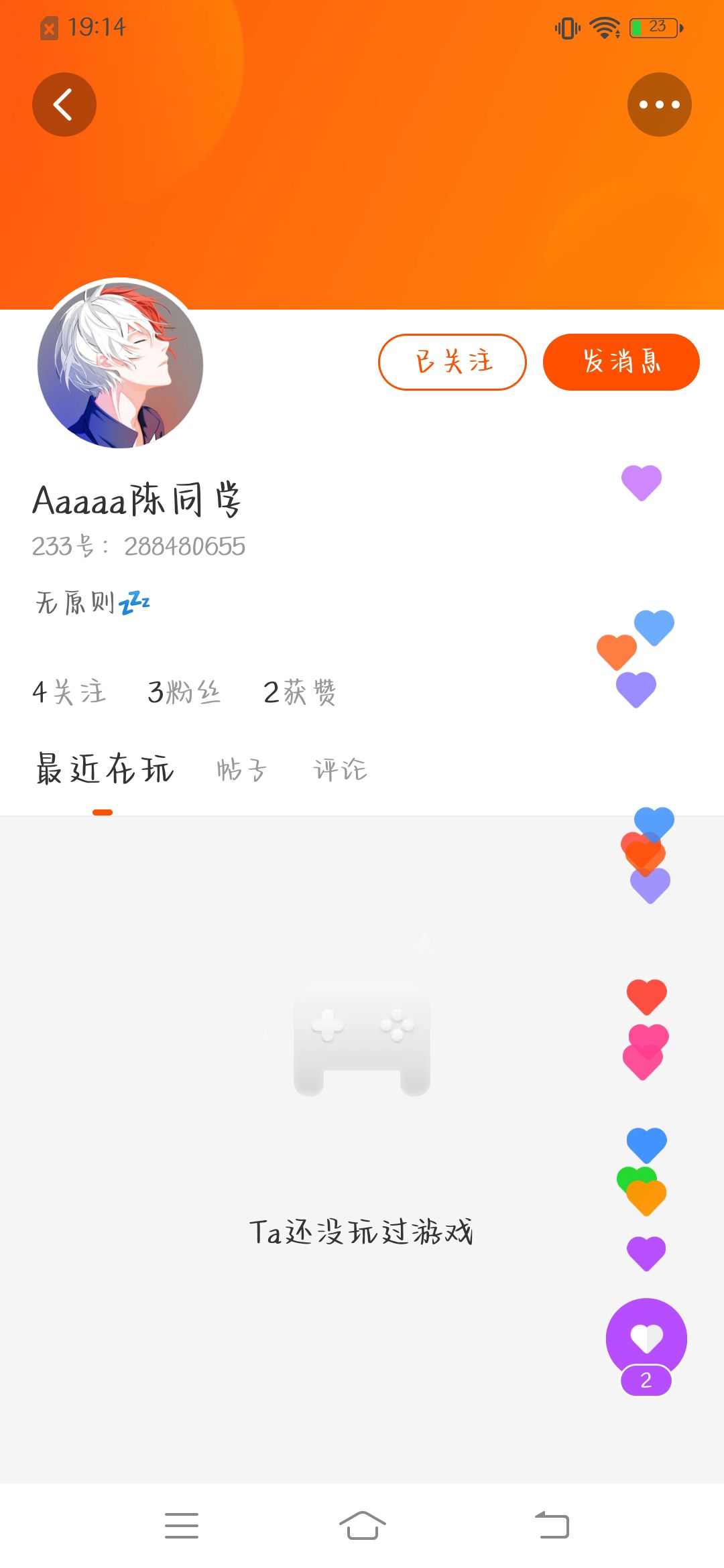Image resolution: width=724 pixels, height=1568 pixels.
Task: Switch to the 评论 tab
Action: pyautogui.click(x=340, y=770)
